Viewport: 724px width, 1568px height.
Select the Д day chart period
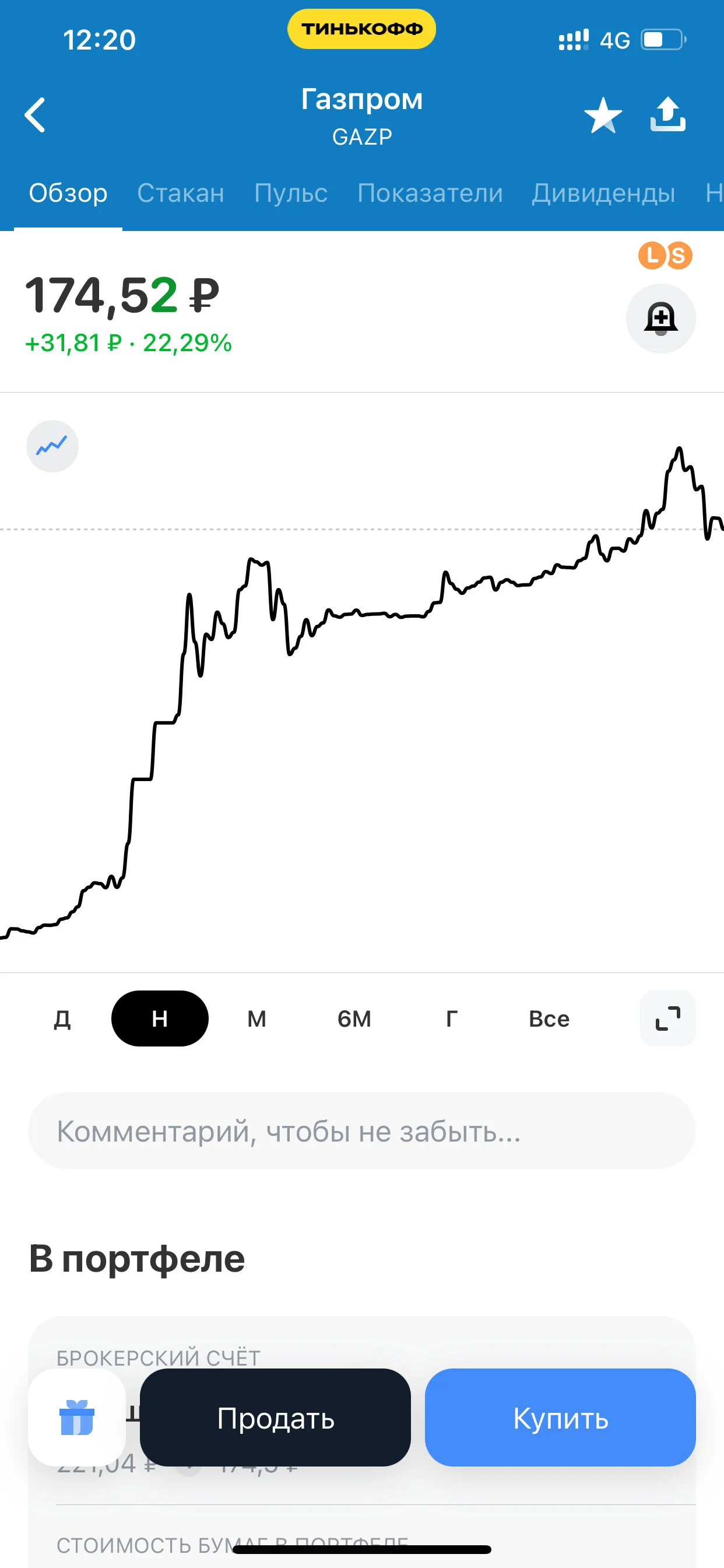(62, 1019)
